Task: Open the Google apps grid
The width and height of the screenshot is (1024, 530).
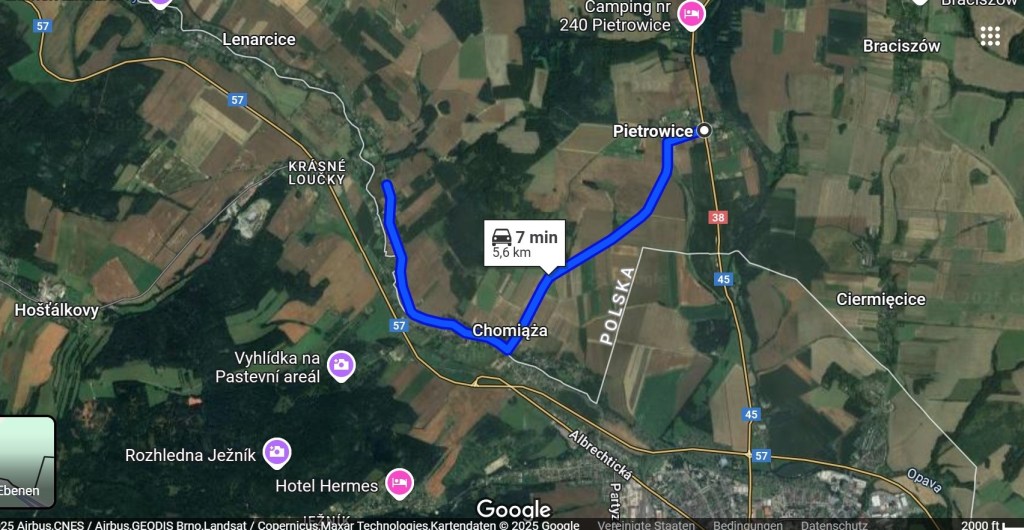Action: 990,37
